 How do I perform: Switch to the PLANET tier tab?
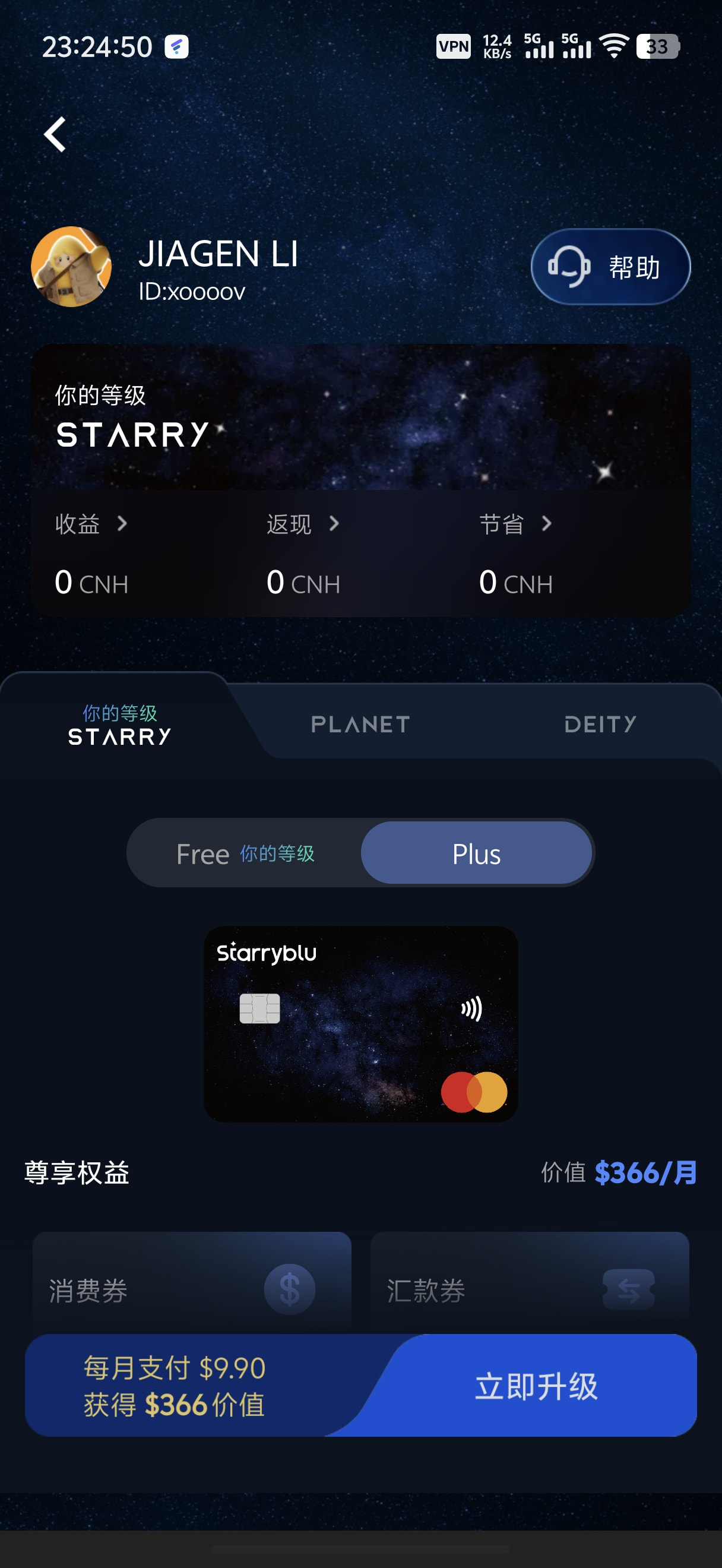(360, 724)
